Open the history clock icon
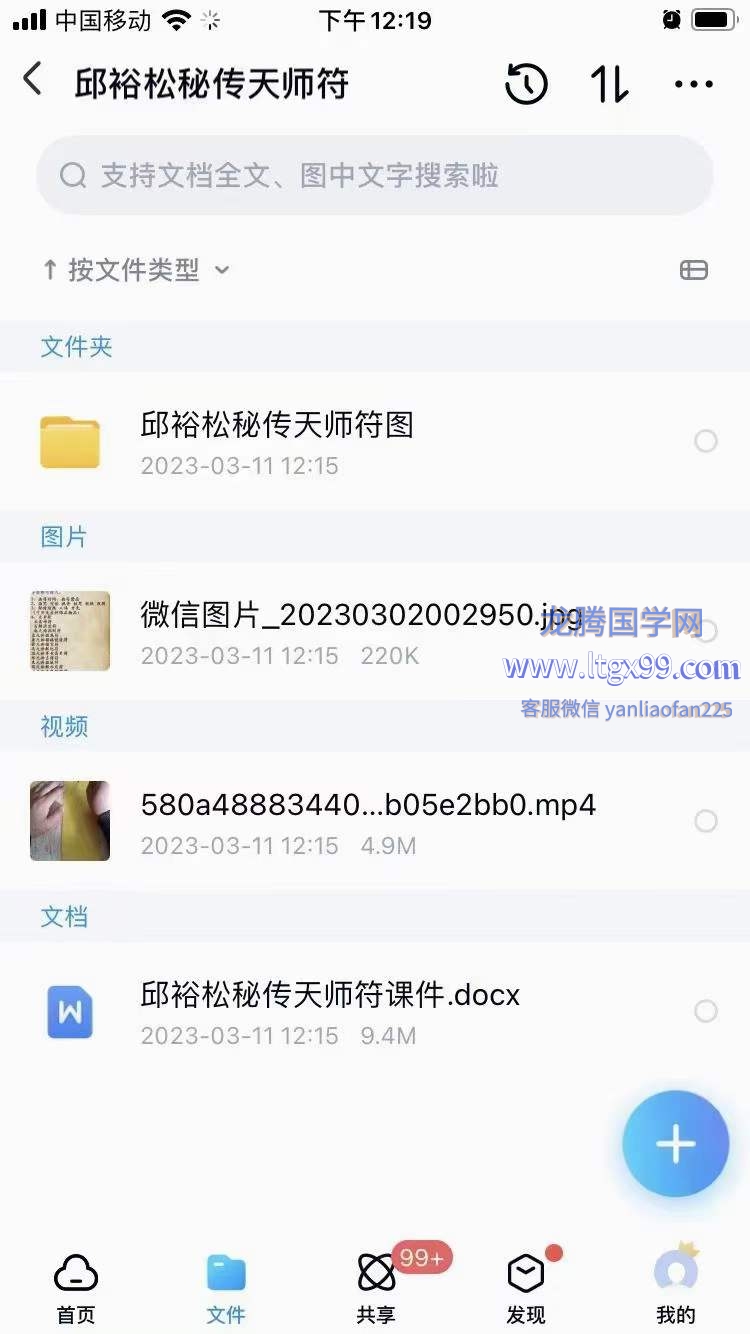 (526, 84)
